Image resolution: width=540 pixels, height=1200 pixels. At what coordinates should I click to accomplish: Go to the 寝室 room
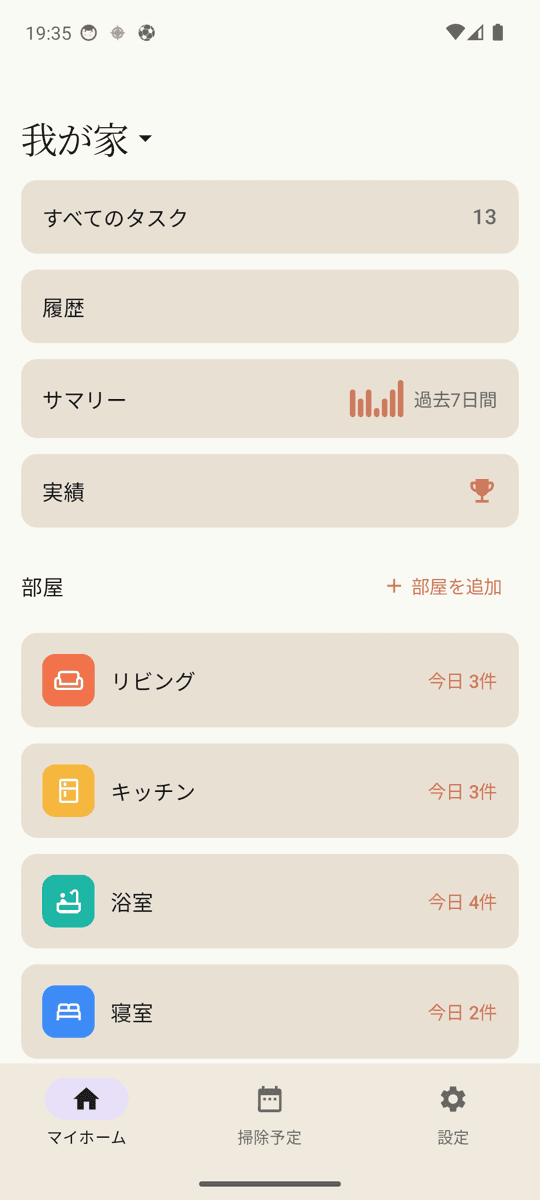(x=270, y=1012)
